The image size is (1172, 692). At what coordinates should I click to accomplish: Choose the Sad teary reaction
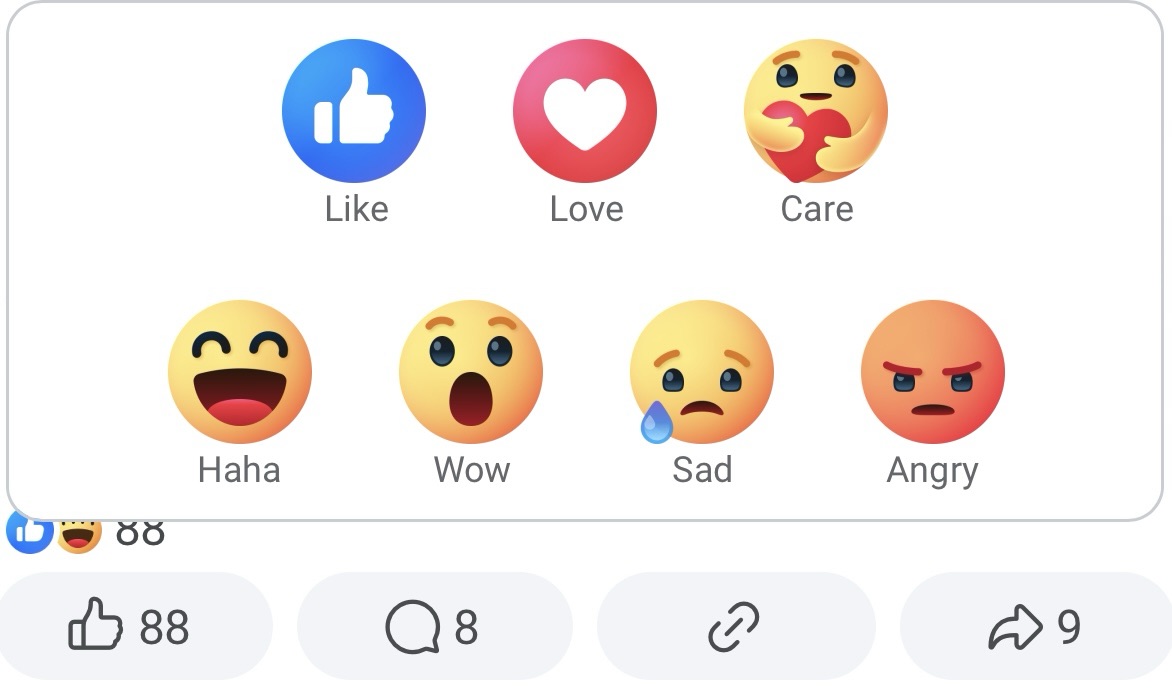pyautogui.click(x=701, y=372)
